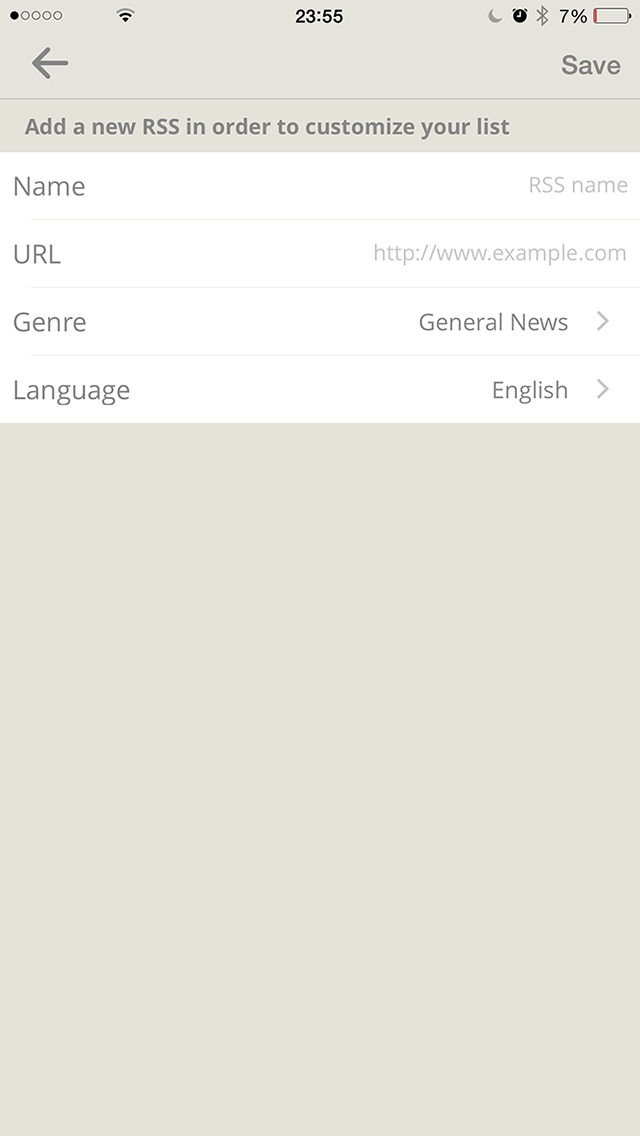640x1136 pixels.
Task: Go back using the arrow icon
Action: pos(49,63)
